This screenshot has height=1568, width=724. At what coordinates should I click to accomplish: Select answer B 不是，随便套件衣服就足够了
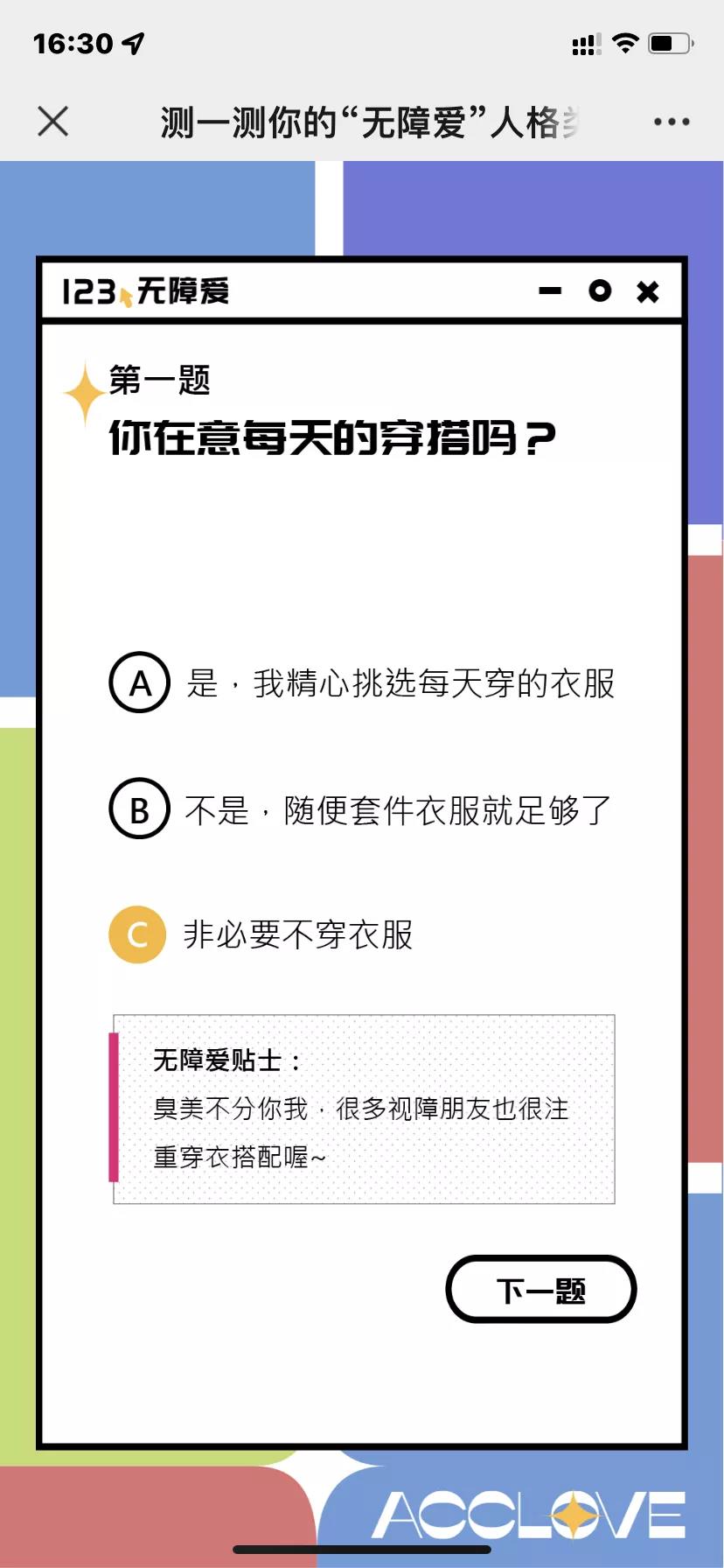coord(362,809)
